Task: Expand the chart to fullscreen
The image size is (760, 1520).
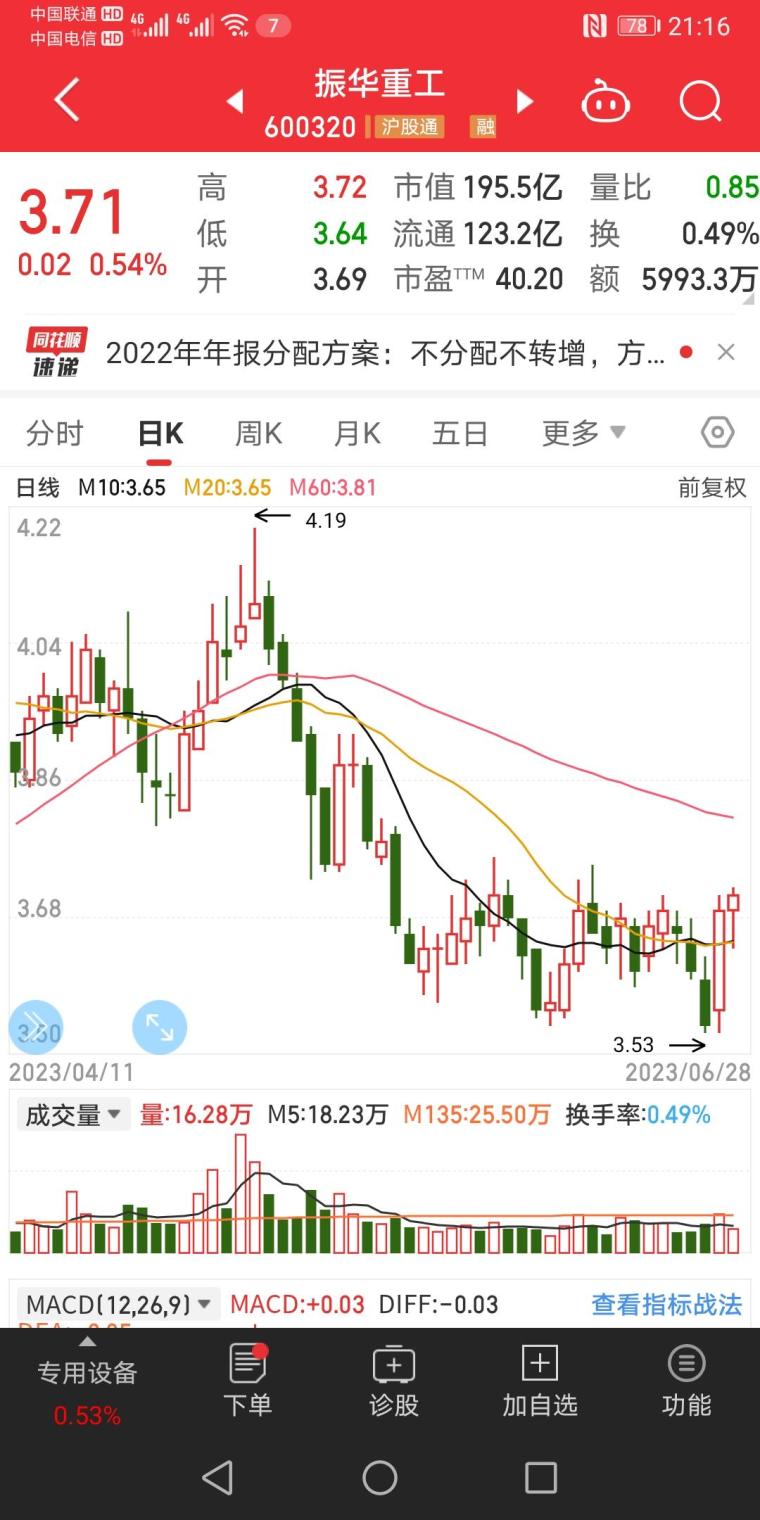Action: coord(160,1027)
